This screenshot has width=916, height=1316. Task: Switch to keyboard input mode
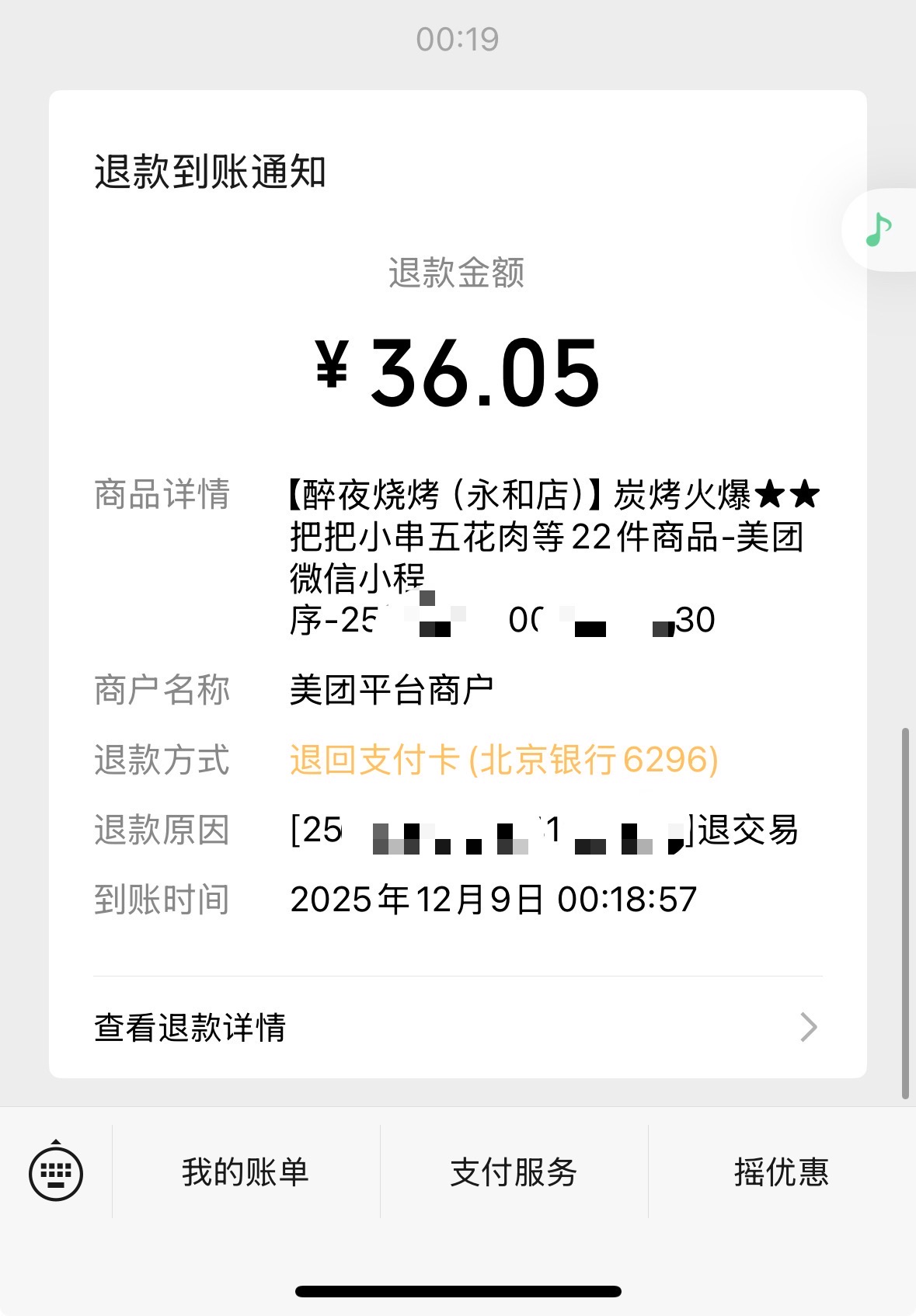(x=56, y=1172)
